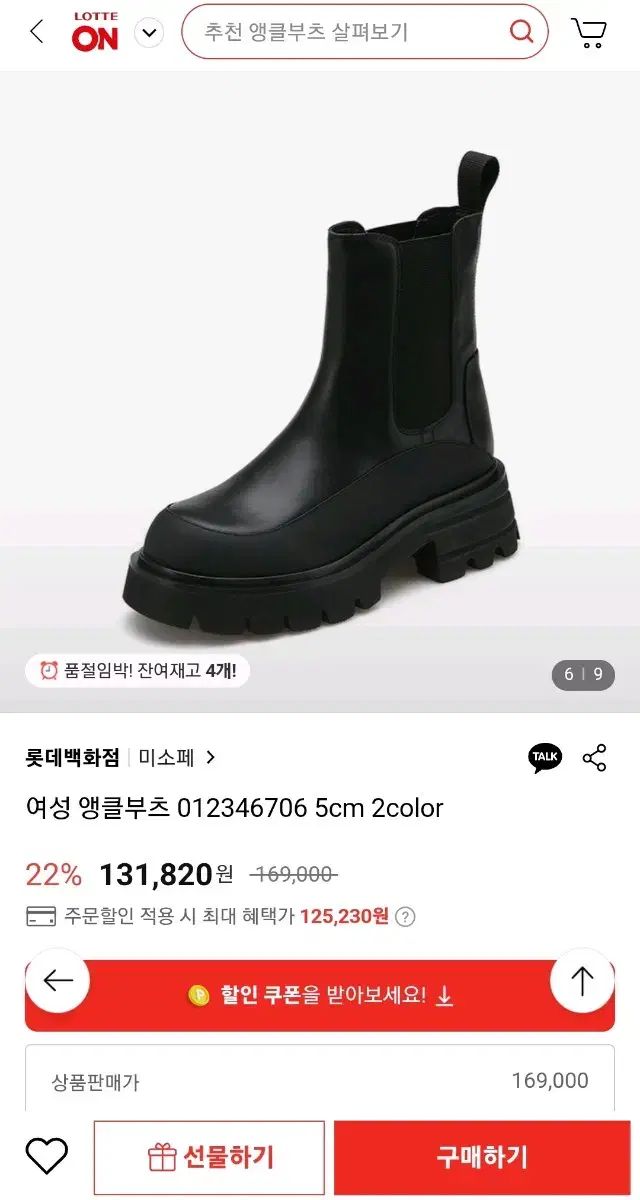
Task: Open the shopping cart
Action: 589,33
